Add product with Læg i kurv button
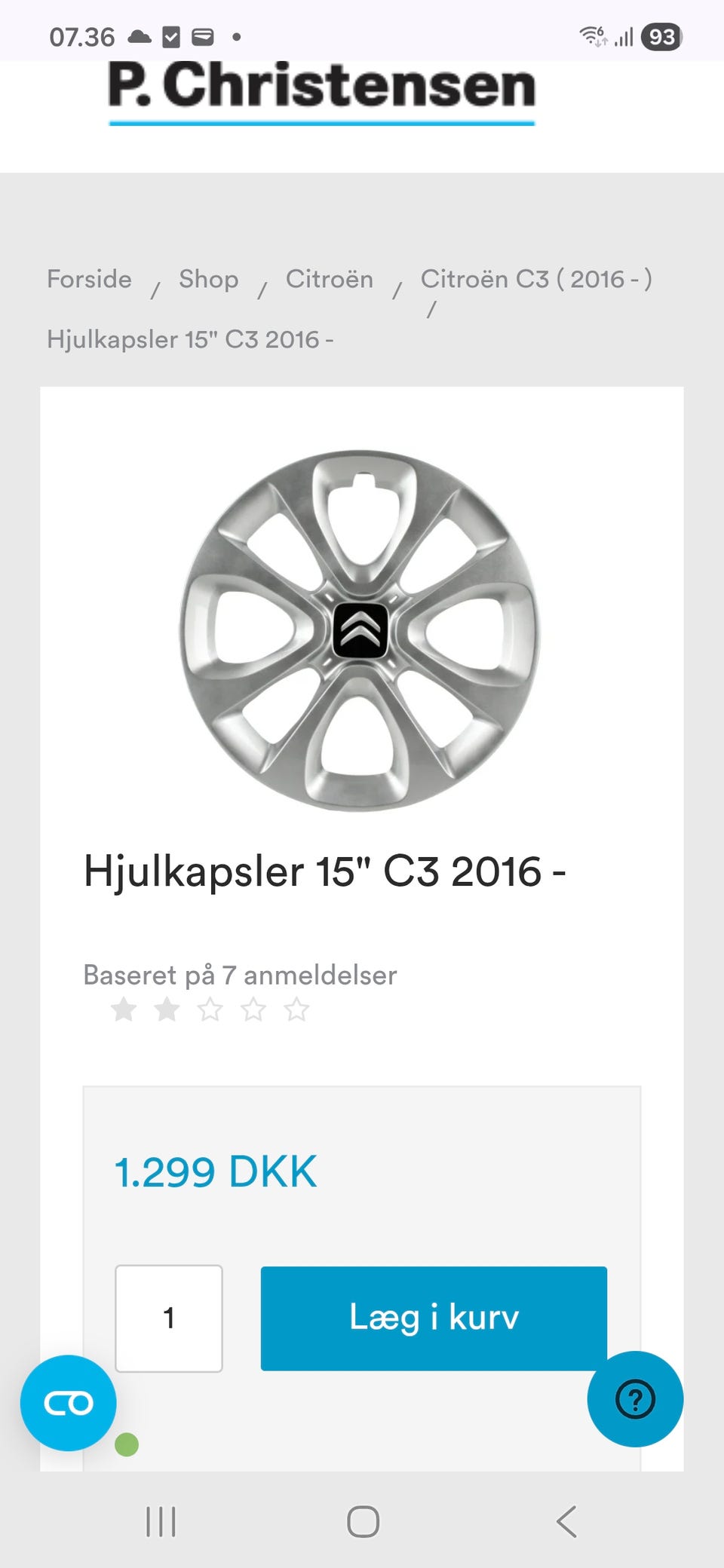The image size is (724, 1568). tap(434, 1318)
